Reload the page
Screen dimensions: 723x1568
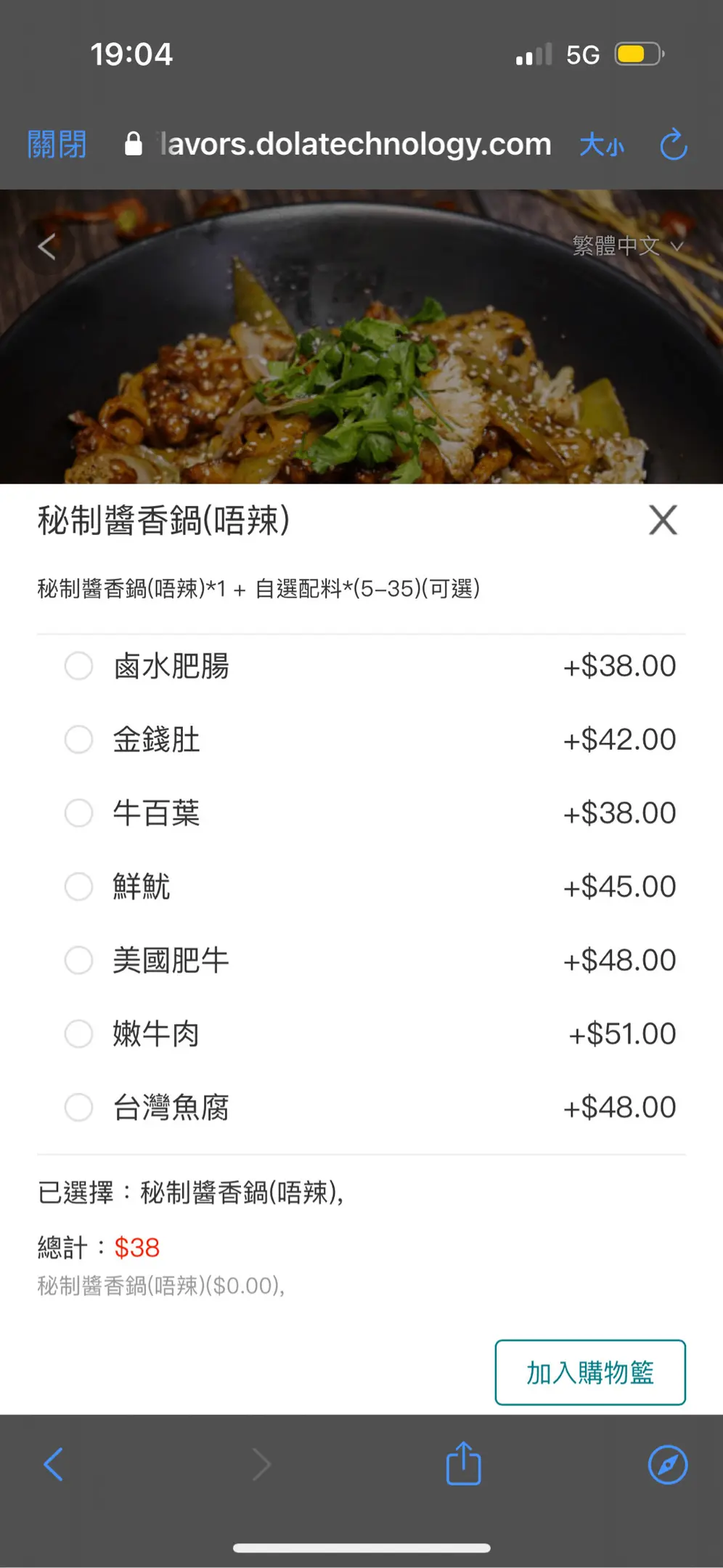(x=673, y=144)
